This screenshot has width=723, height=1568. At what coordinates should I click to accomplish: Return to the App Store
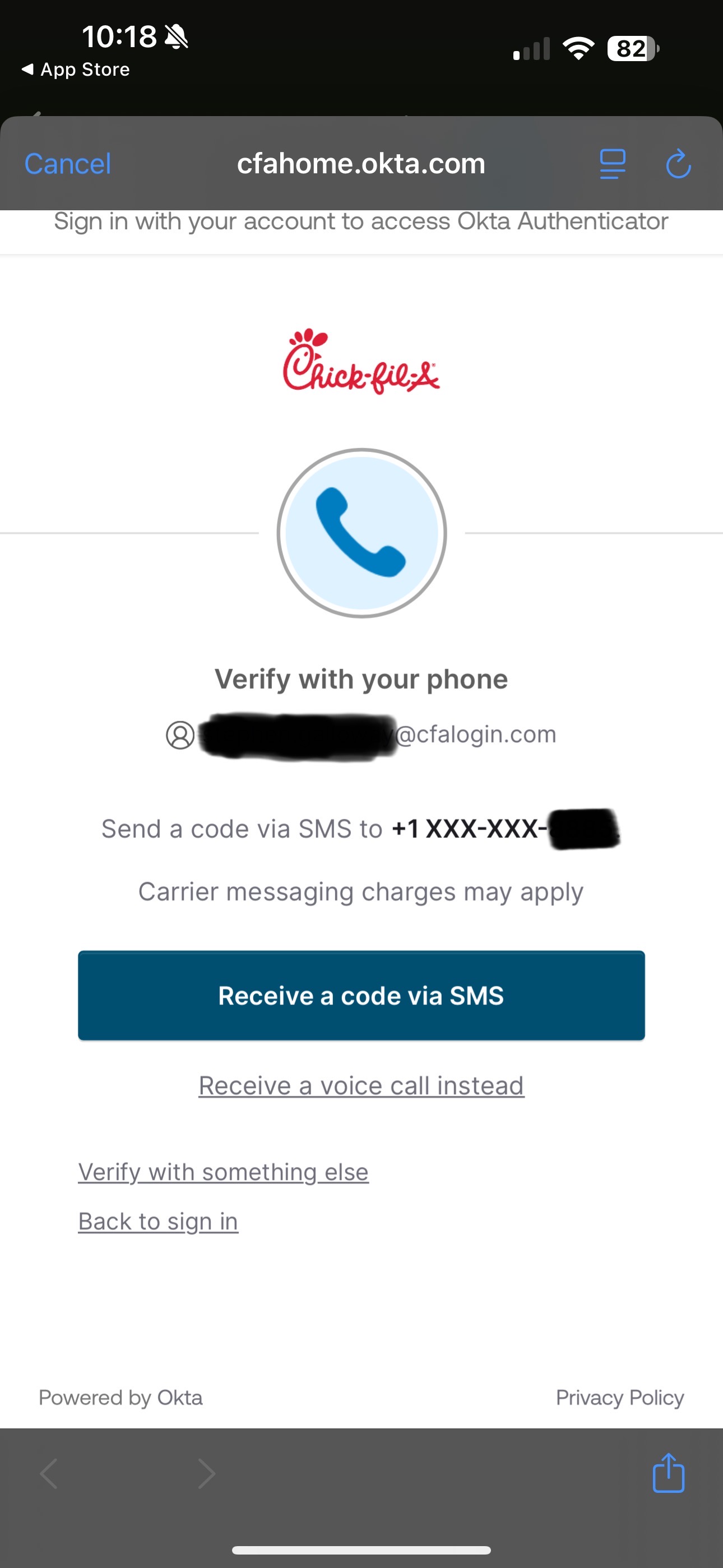pos(76,70)
